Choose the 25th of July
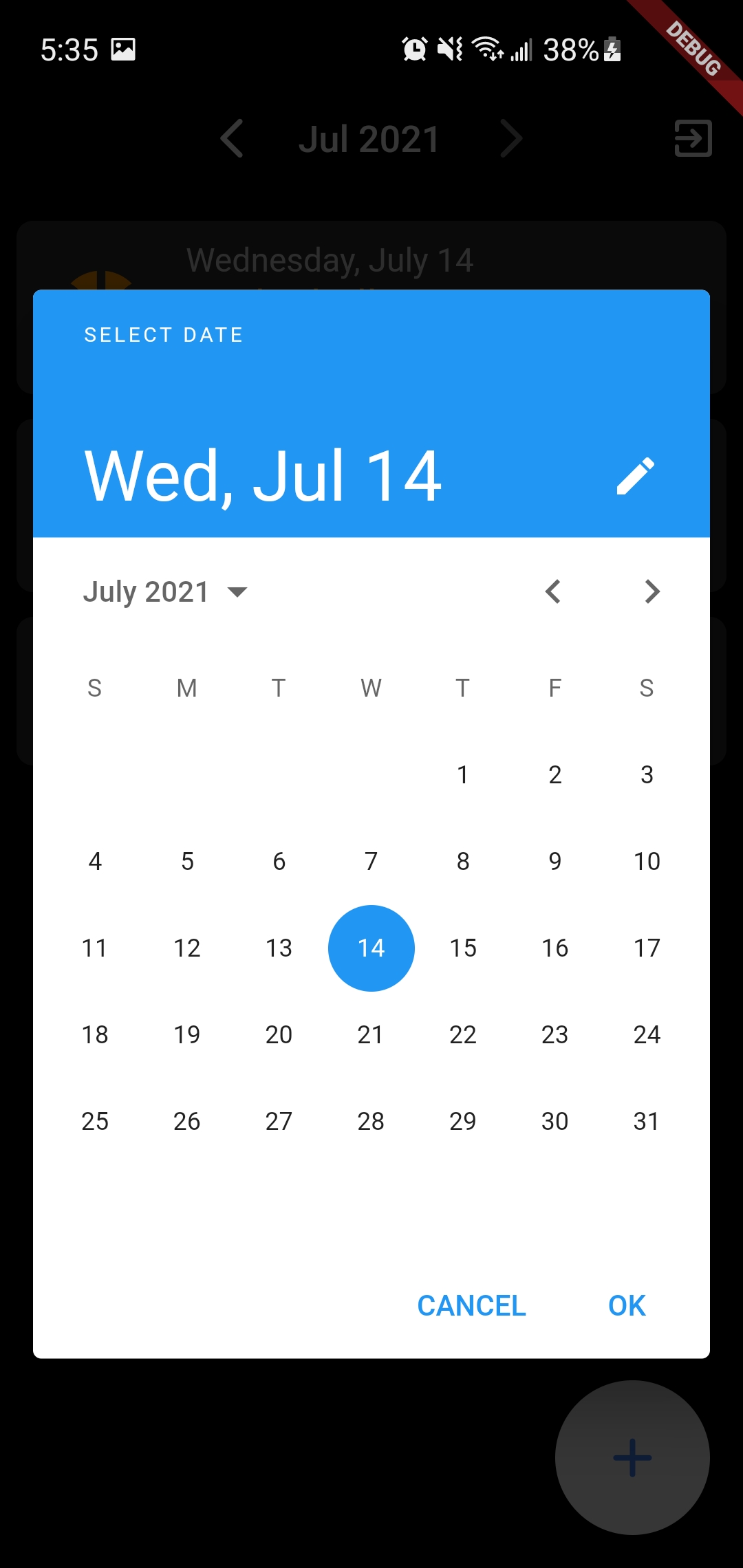 click(95, 1122)
